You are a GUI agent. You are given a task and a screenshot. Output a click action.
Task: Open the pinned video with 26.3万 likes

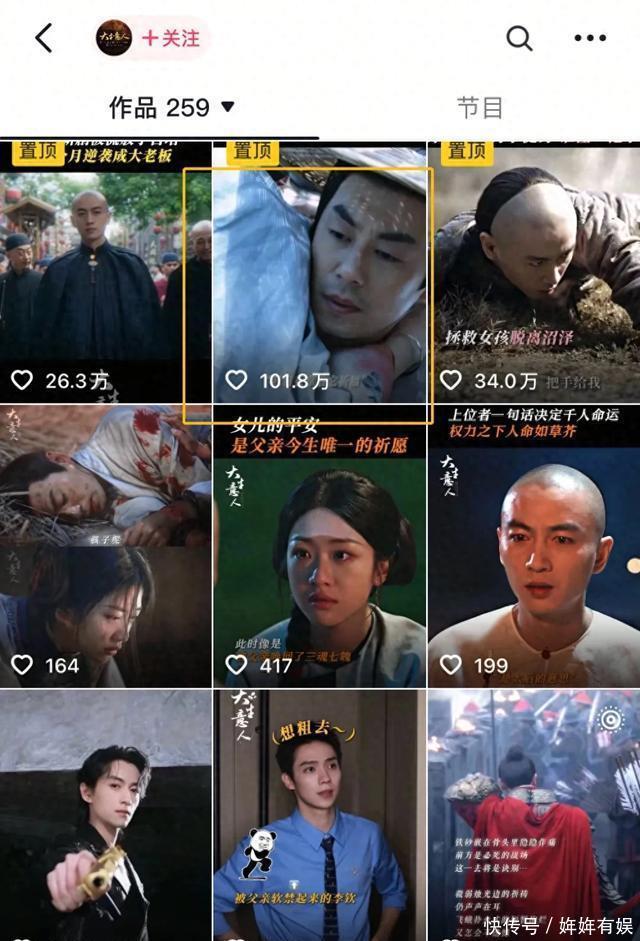[106, 272]
